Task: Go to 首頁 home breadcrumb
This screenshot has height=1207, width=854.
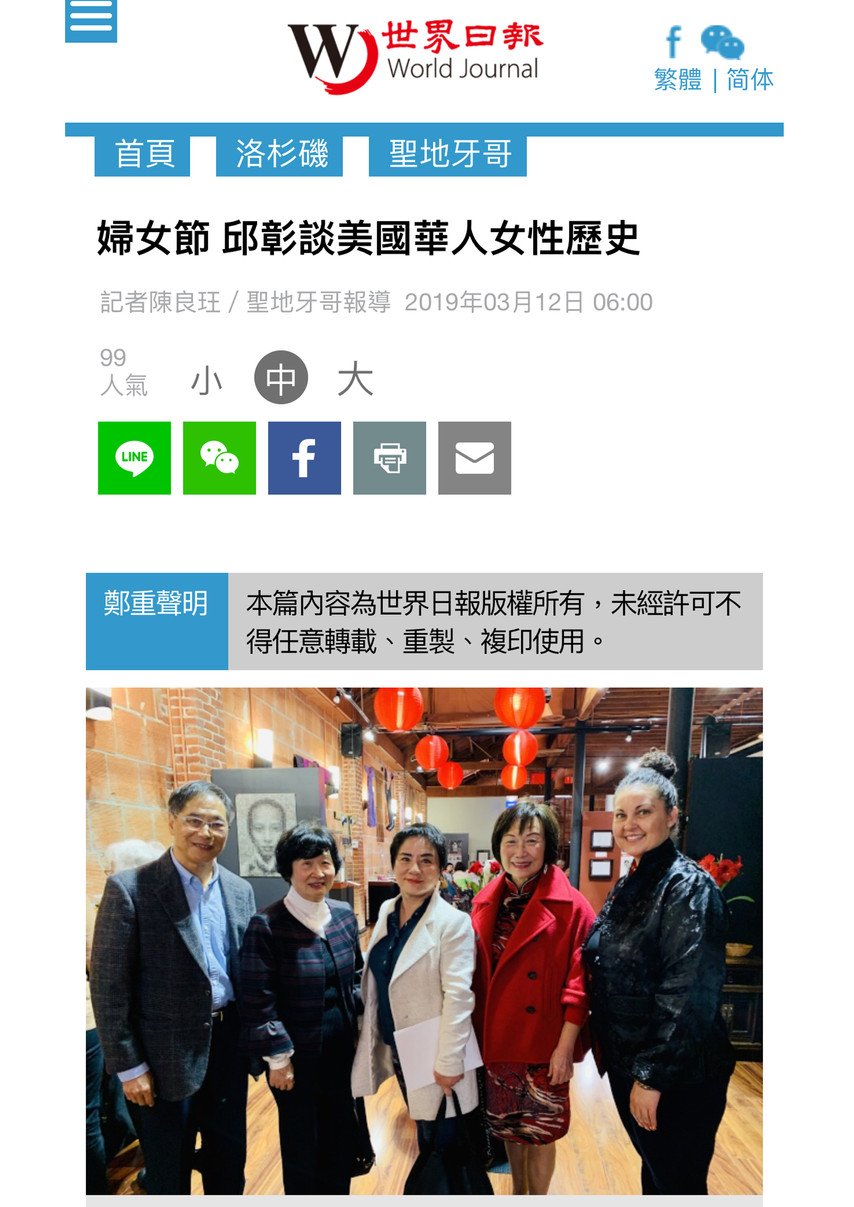Action: click(x=143, y=154)
